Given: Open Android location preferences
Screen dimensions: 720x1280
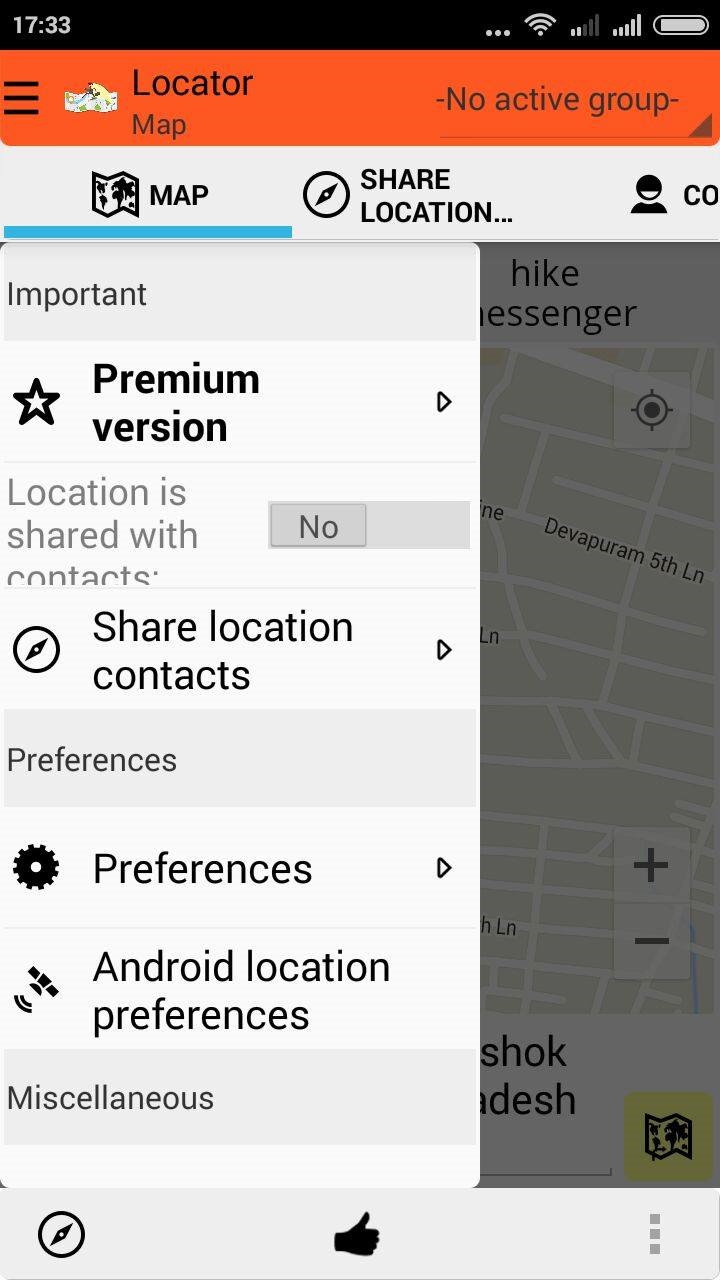Looking at the screenshot, I should coord(240,990).
